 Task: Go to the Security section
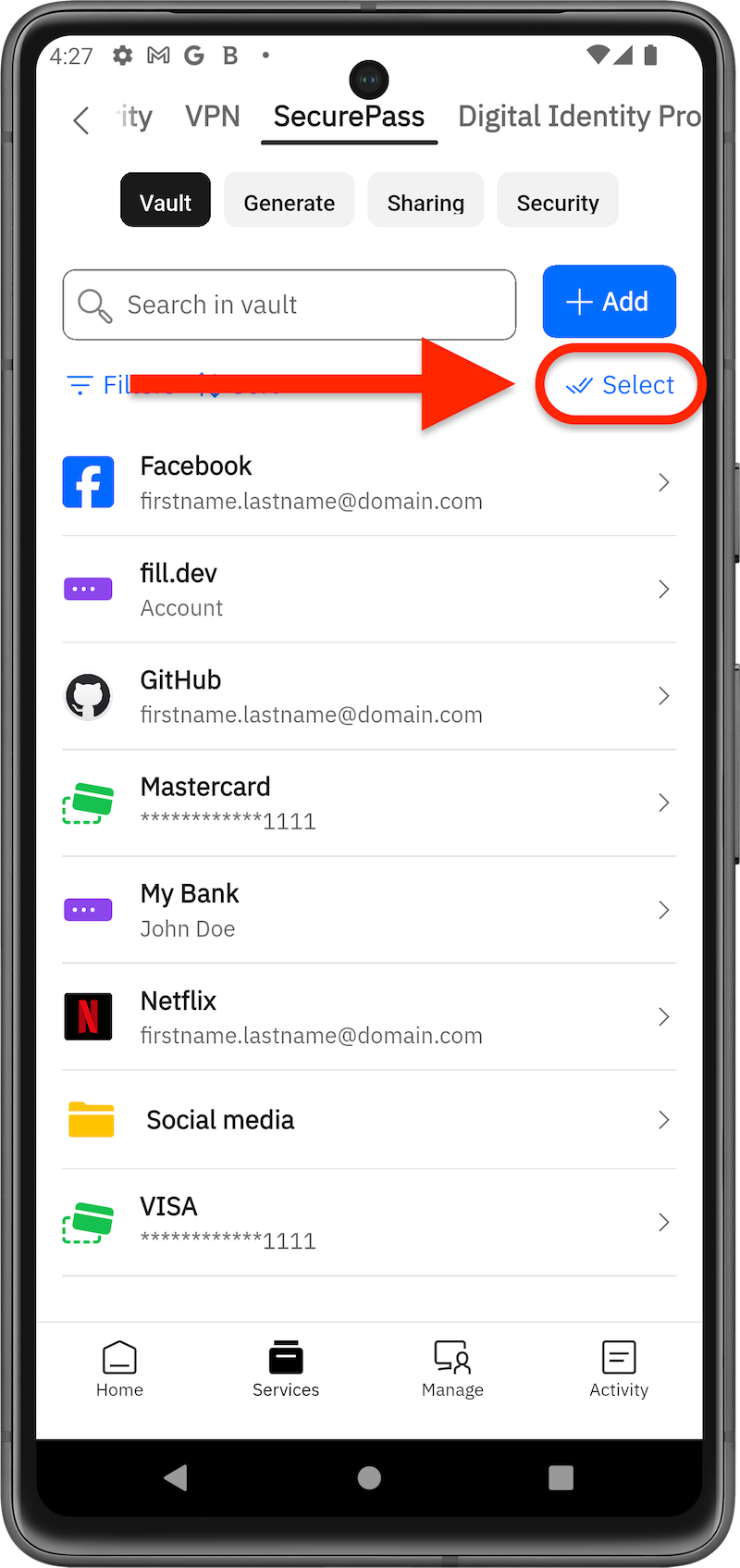click(x=557, y=202)
